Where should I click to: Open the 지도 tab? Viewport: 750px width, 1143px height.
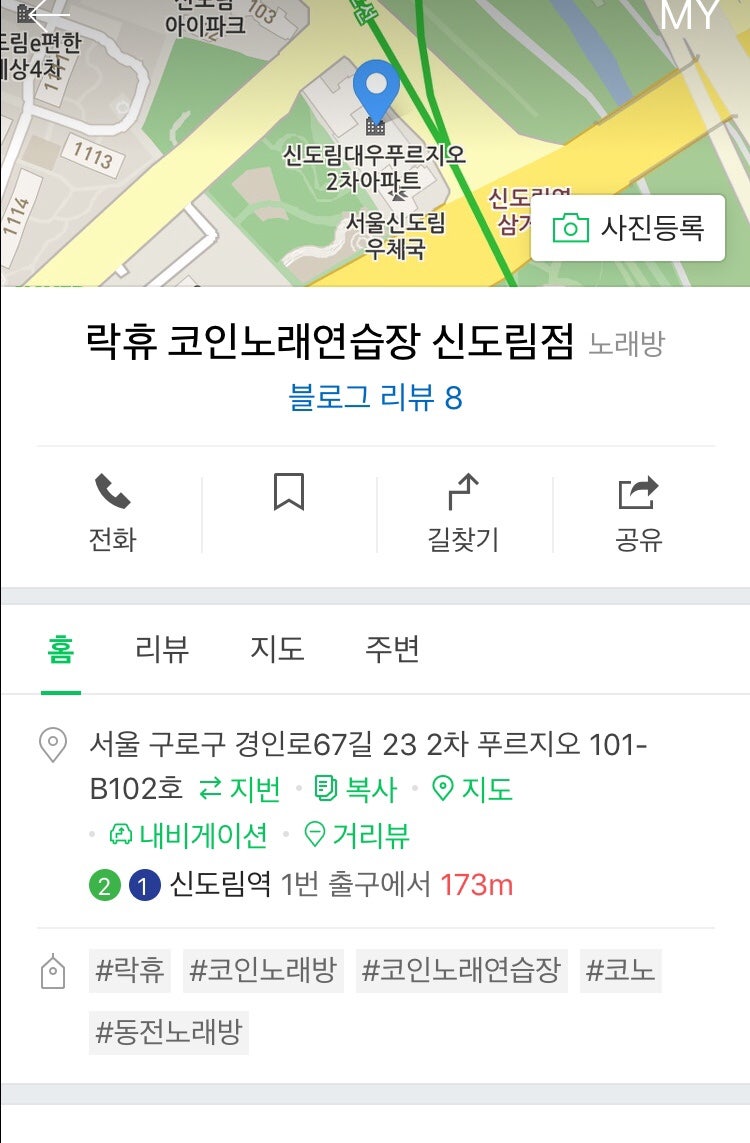(x=278, y=650)
